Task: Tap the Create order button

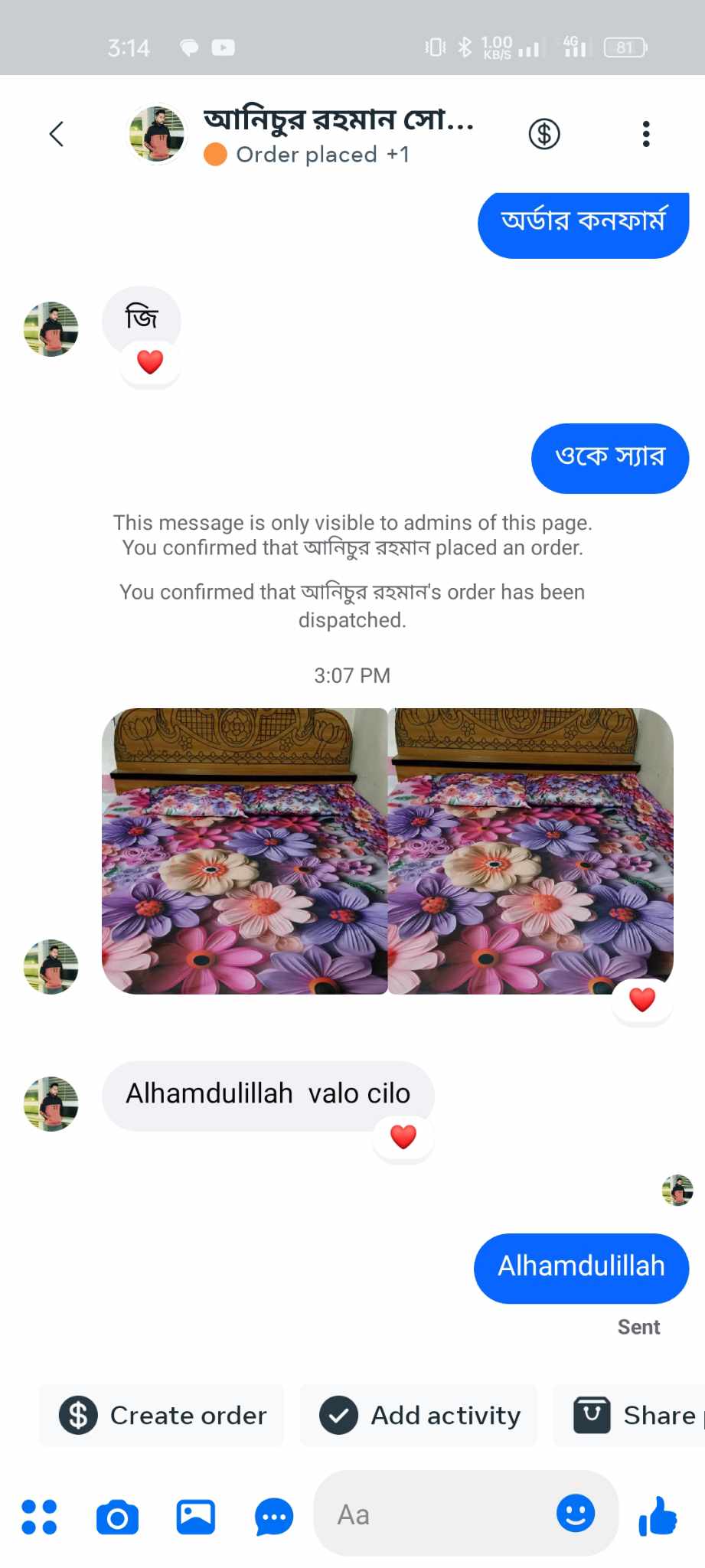Action: coord(162,1416)
